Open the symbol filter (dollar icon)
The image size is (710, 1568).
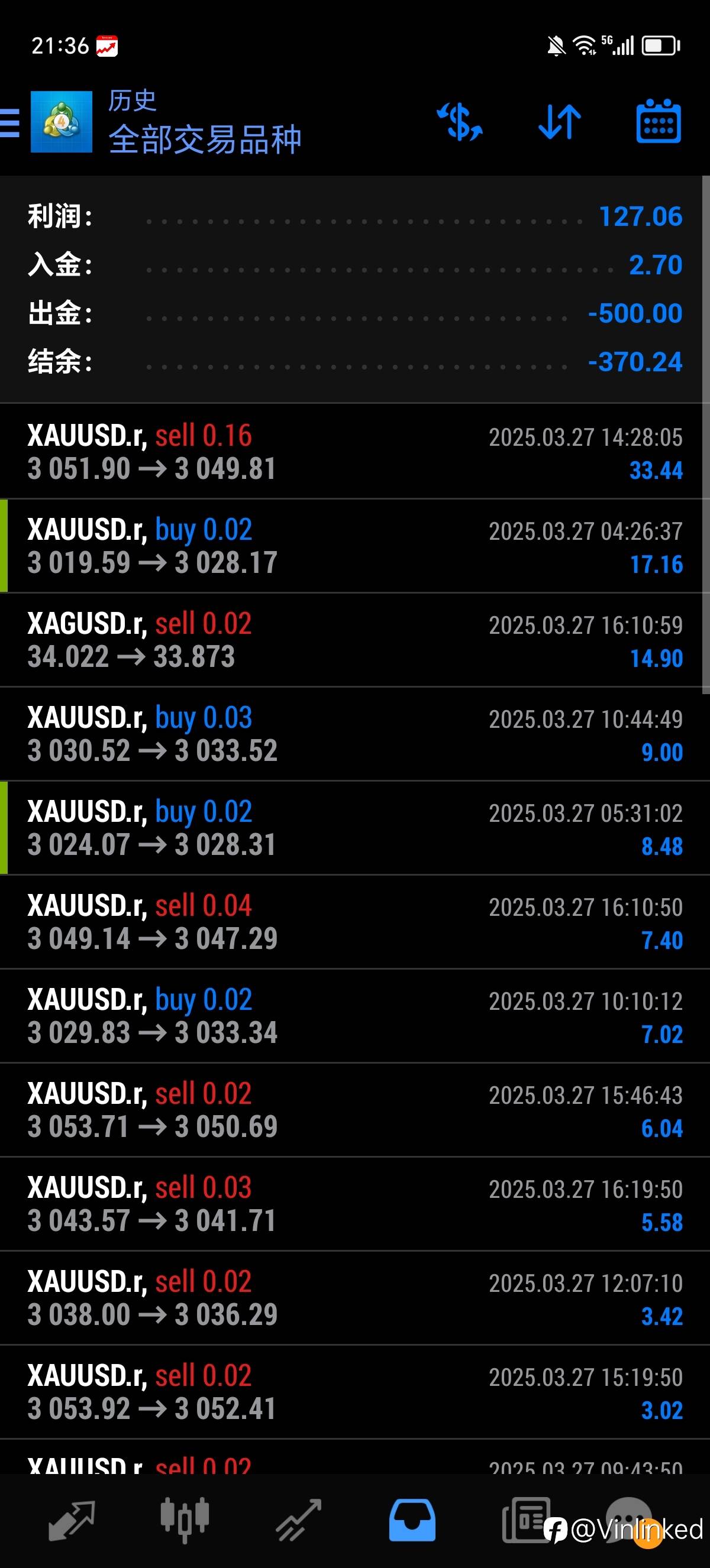(460, 122)
